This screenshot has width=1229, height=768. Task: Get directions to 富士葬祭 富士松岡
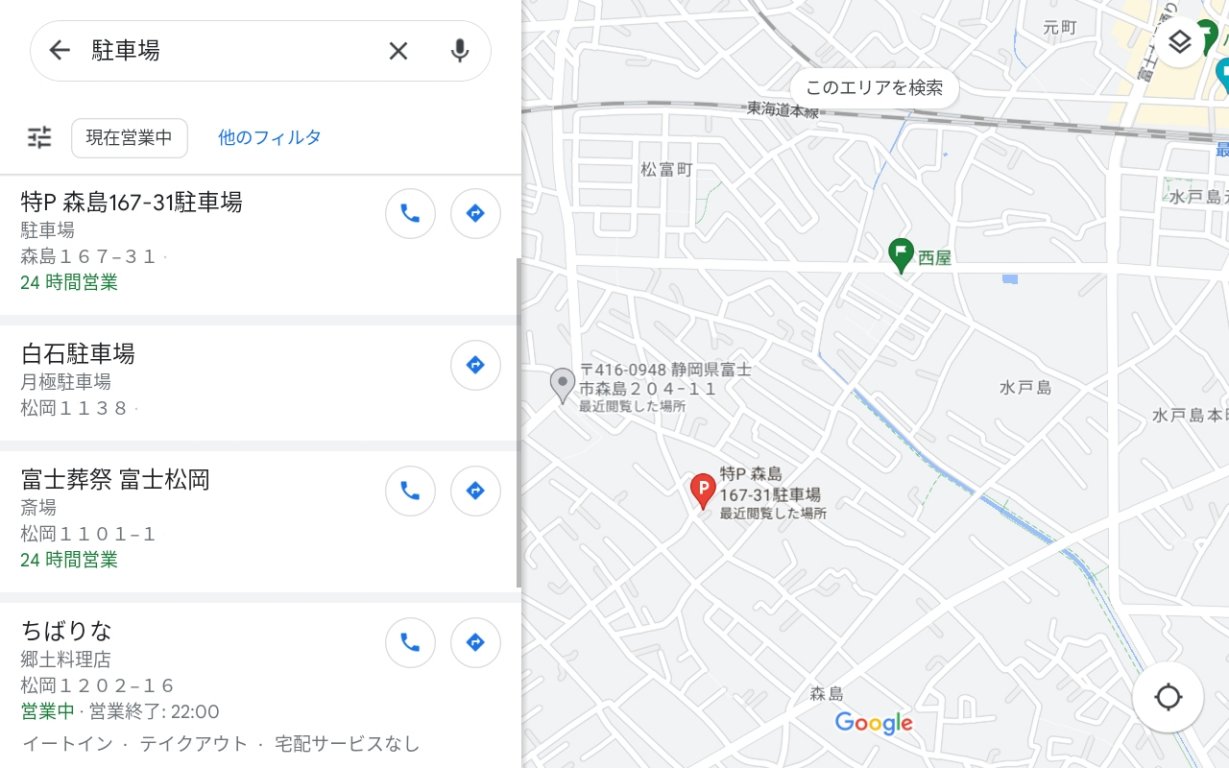475,491
